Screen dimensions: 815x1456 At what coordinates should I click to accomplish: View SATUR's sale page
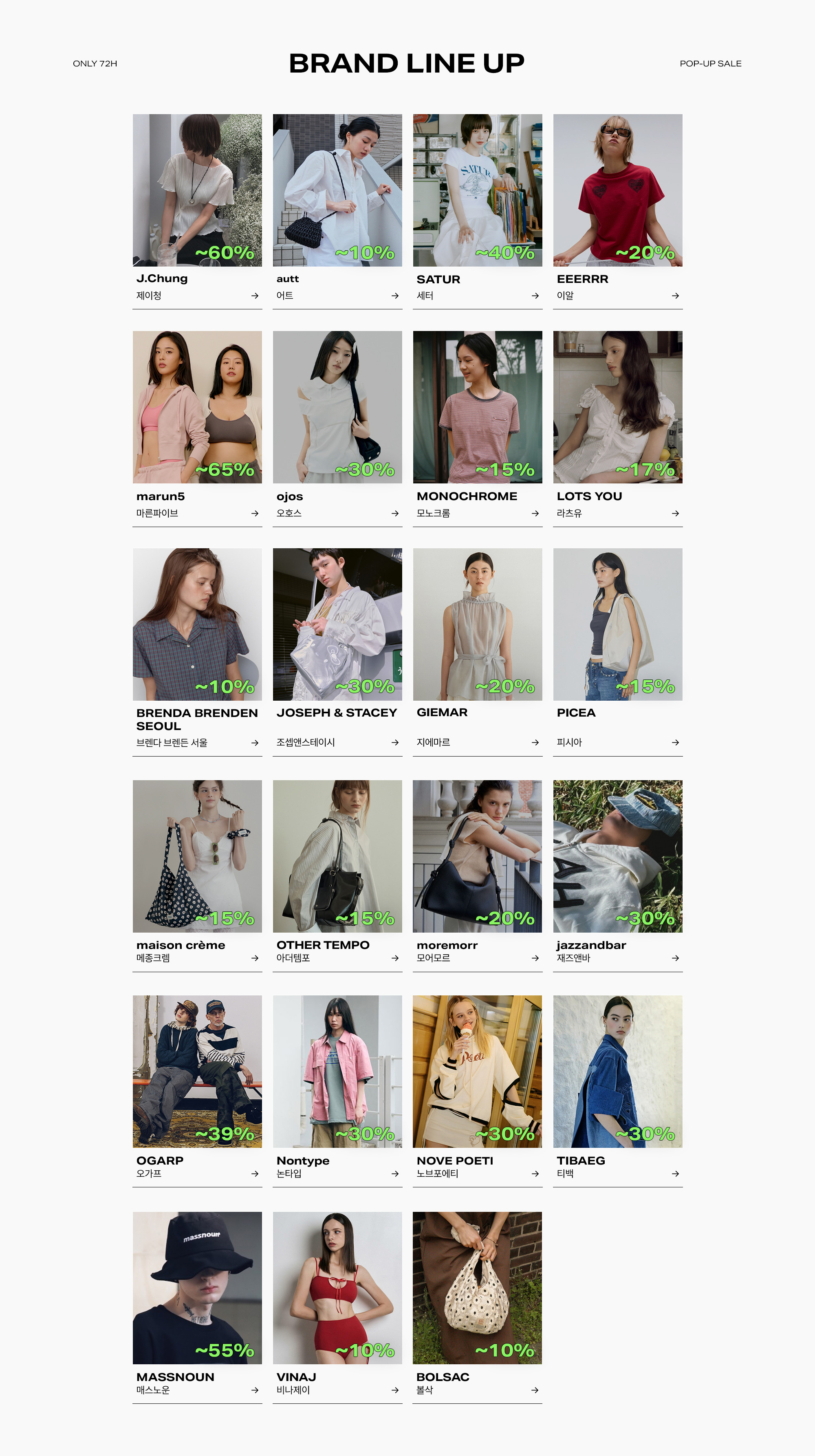(x=478, y=212)
